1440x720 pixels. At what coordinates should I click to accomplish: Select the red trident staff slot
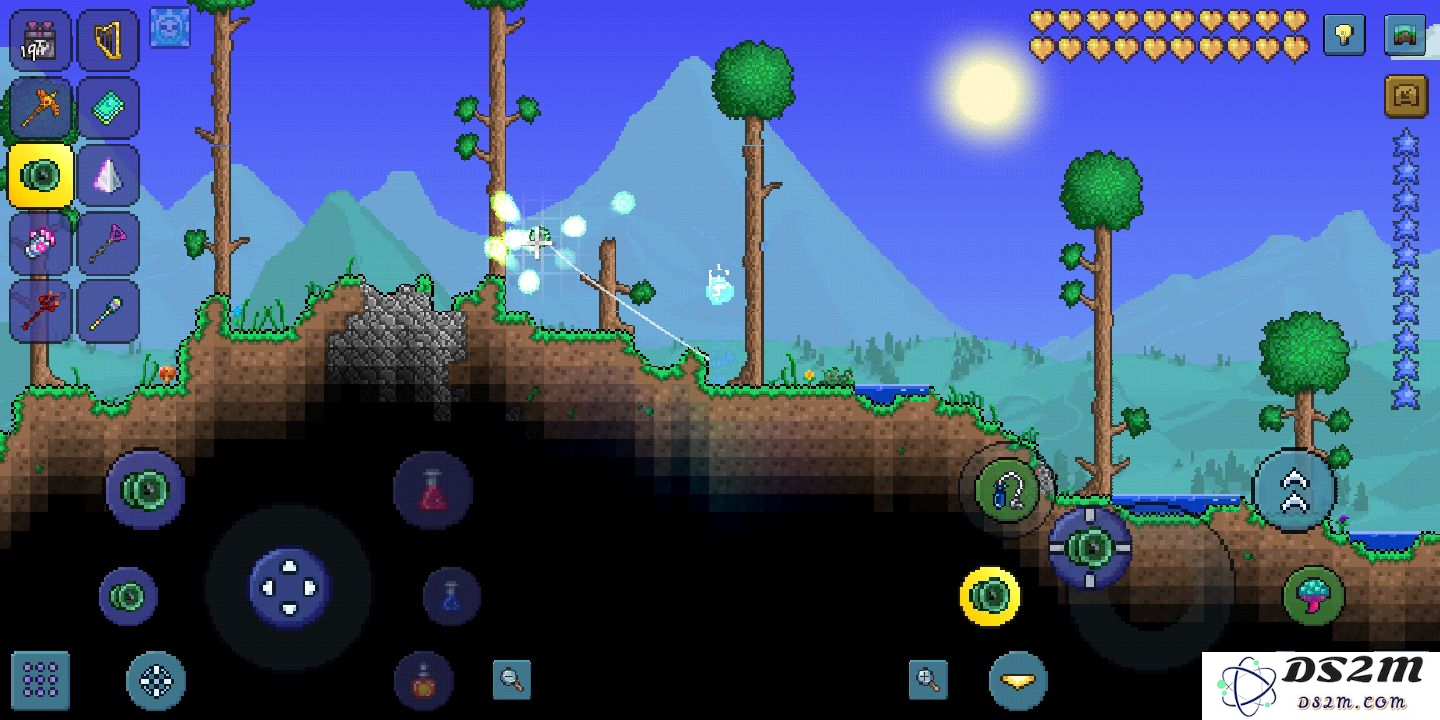41,310
